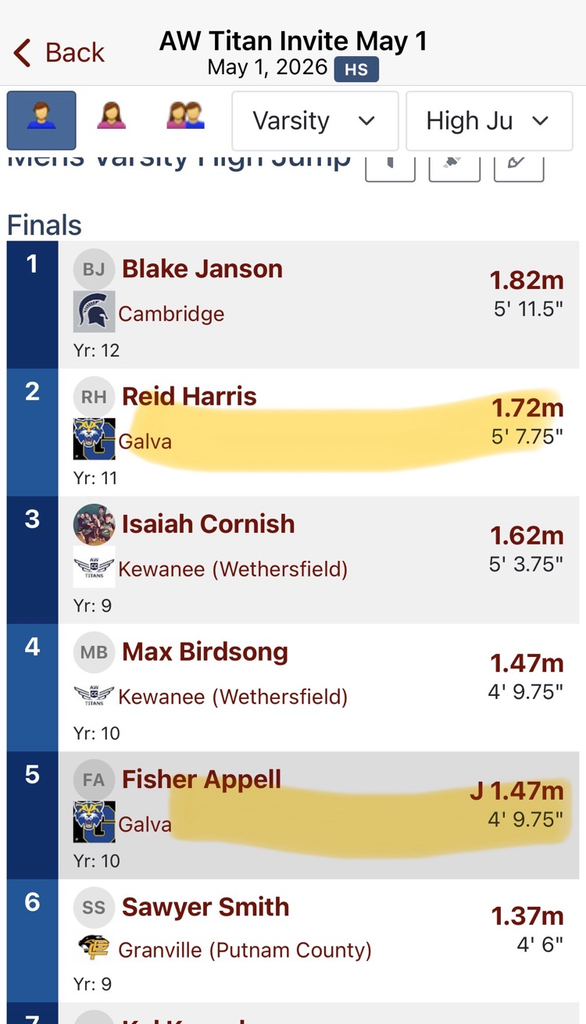Screen dimensions: 586x1024
Task: Open the Granville (Putnam County) team page
Action: (x=245, y=950)
